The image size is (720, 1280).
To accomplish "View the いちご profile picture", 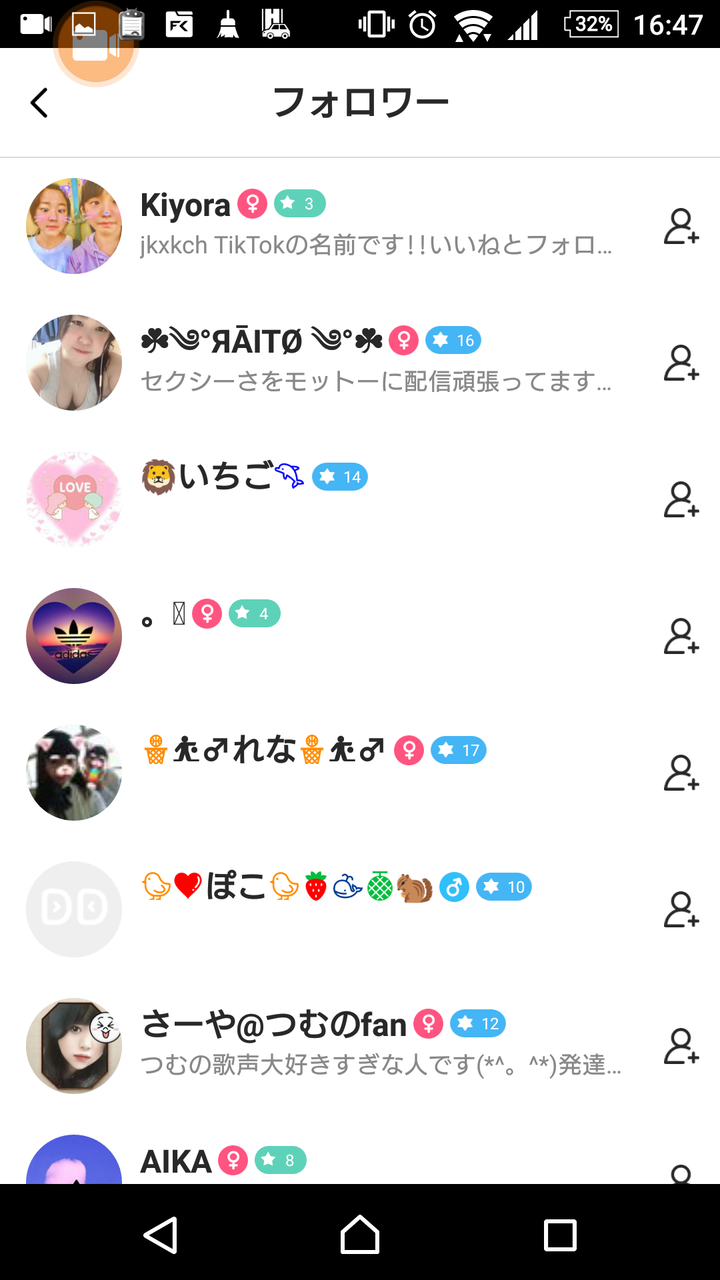I will pos(74,499).
